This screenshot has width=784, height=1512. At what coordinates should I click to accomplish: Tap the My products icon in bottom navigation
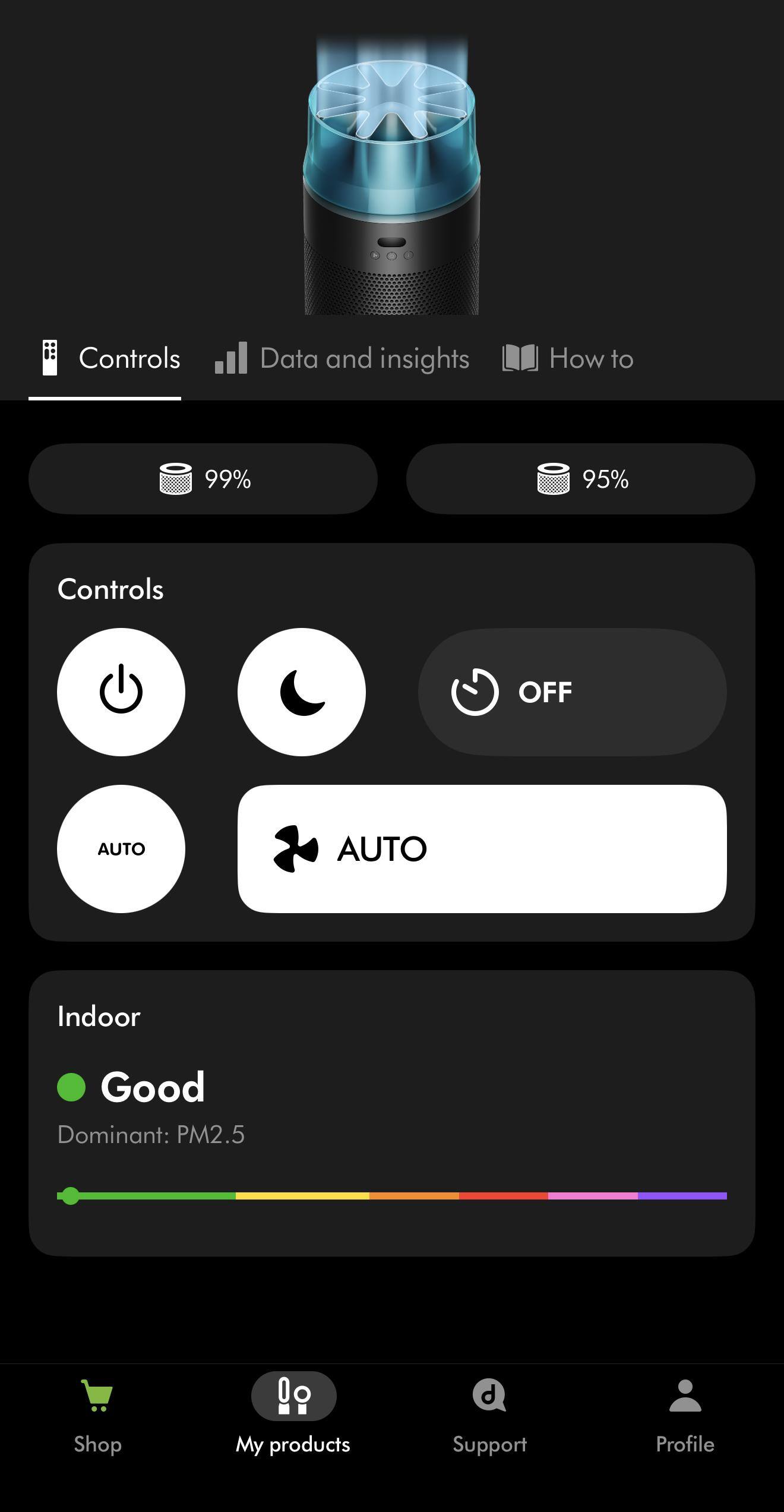click(x=293, y=1396)
